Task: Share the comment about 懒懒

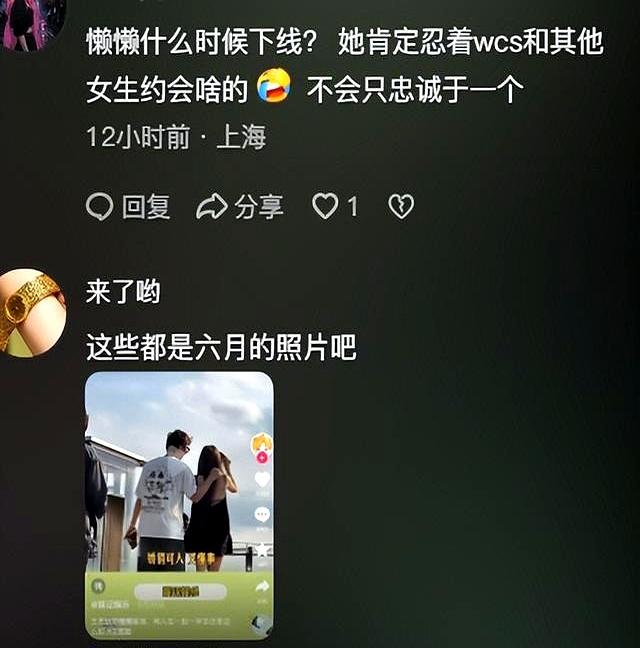Action: [x=240, y=207]
